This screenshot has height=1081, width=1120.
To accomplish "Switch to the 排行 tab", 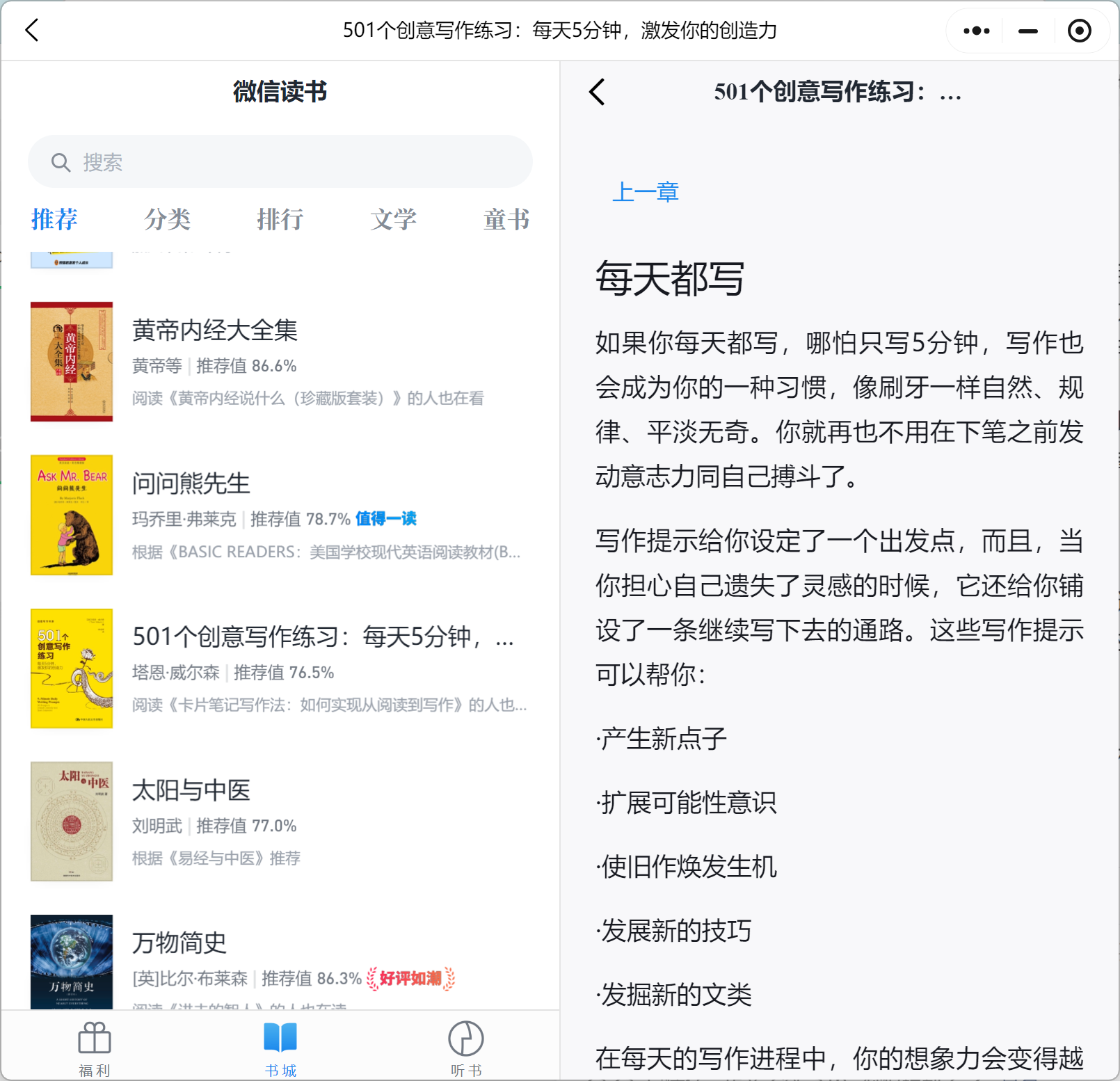I will (x=280, y=219).
